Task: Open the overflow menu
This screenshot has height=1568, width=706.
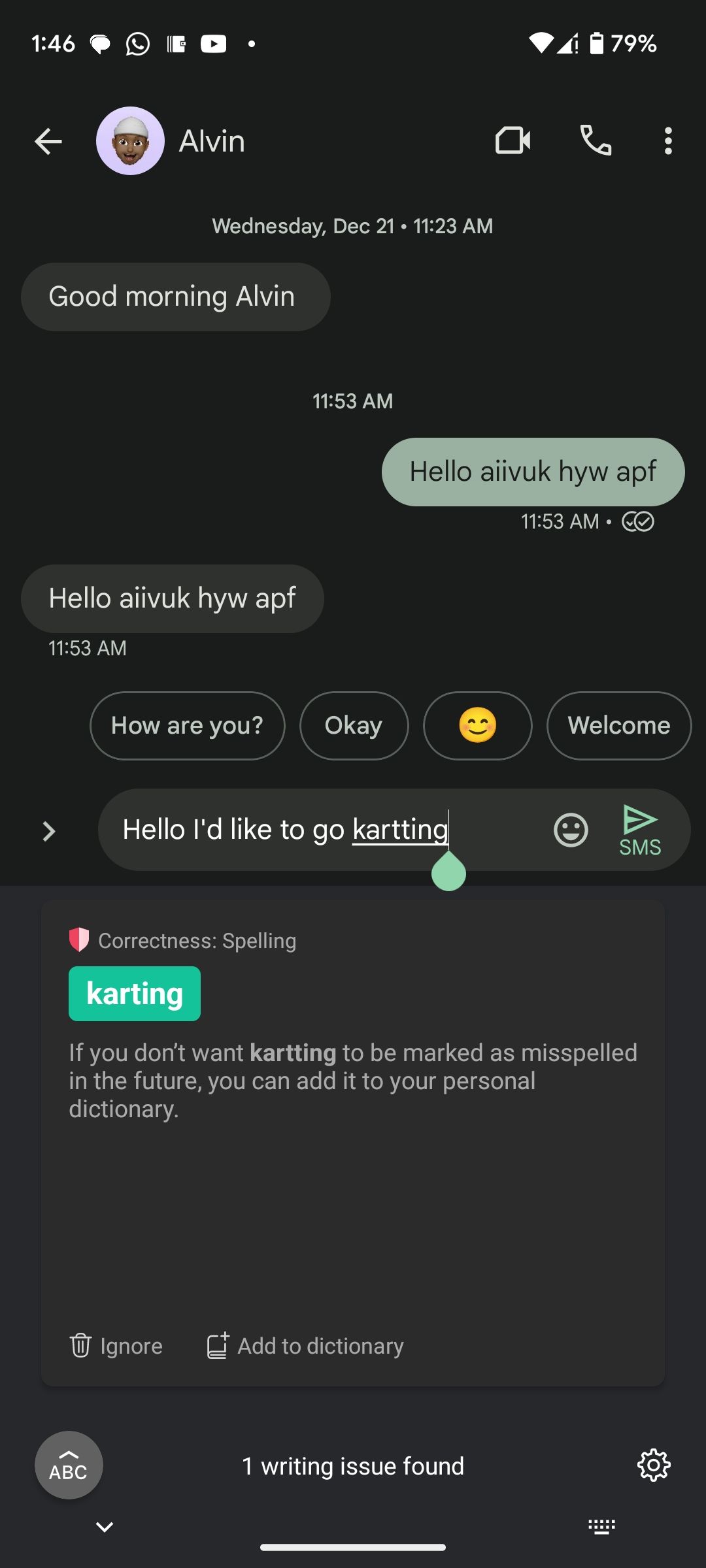Action: point(667,141)
